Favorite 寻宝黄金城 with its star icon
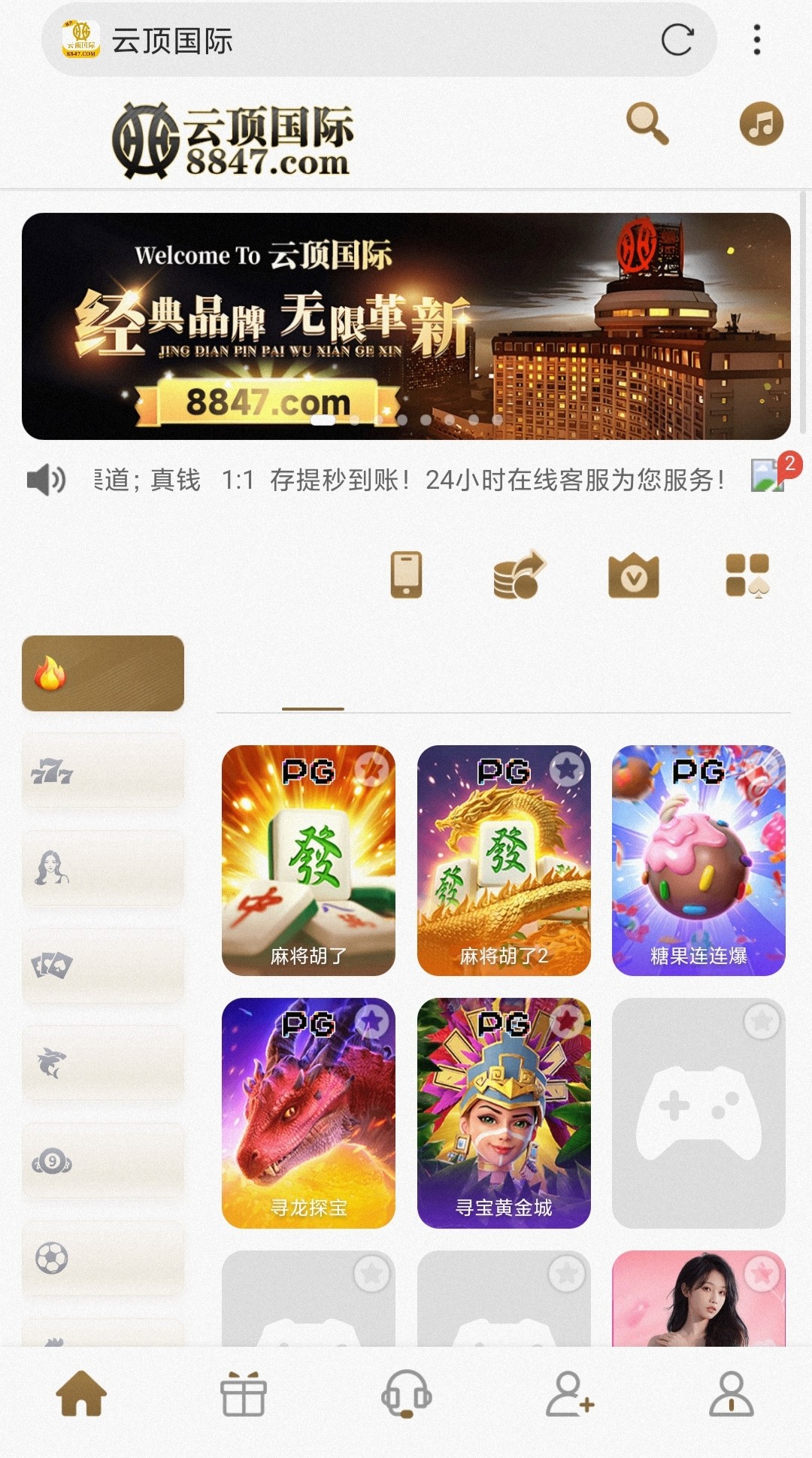Viewport: 812px width, 1458px height. 567,1021
